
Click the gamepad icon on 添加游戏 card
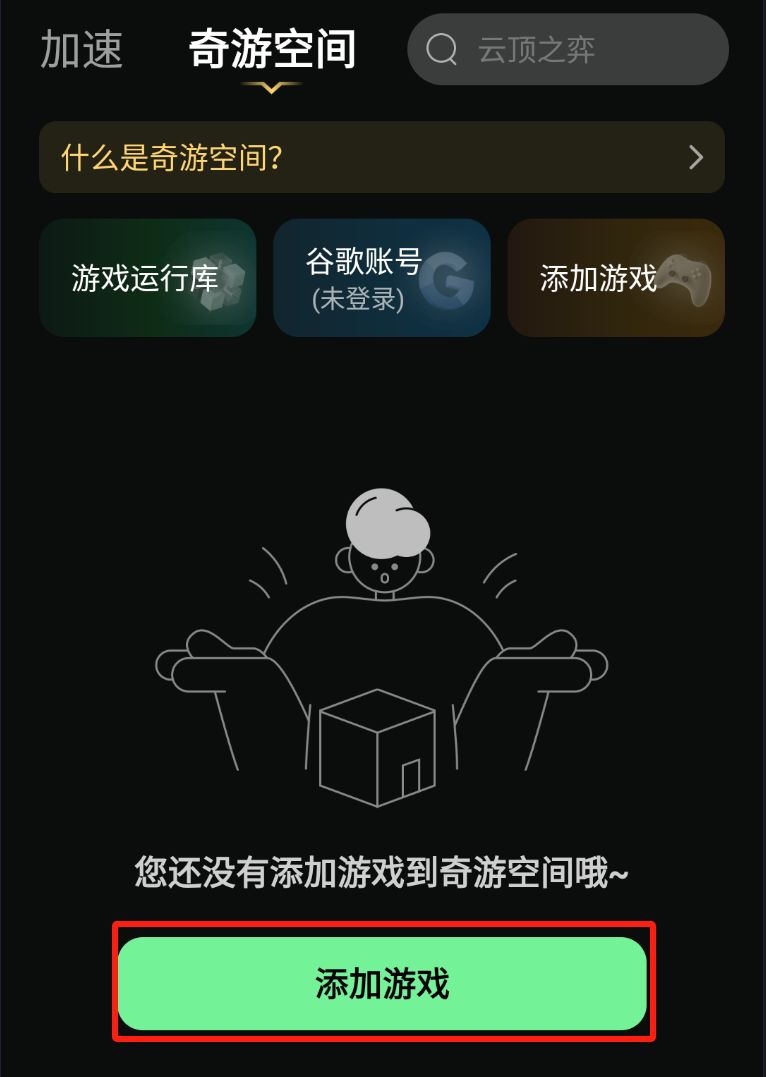coord(684,280)
